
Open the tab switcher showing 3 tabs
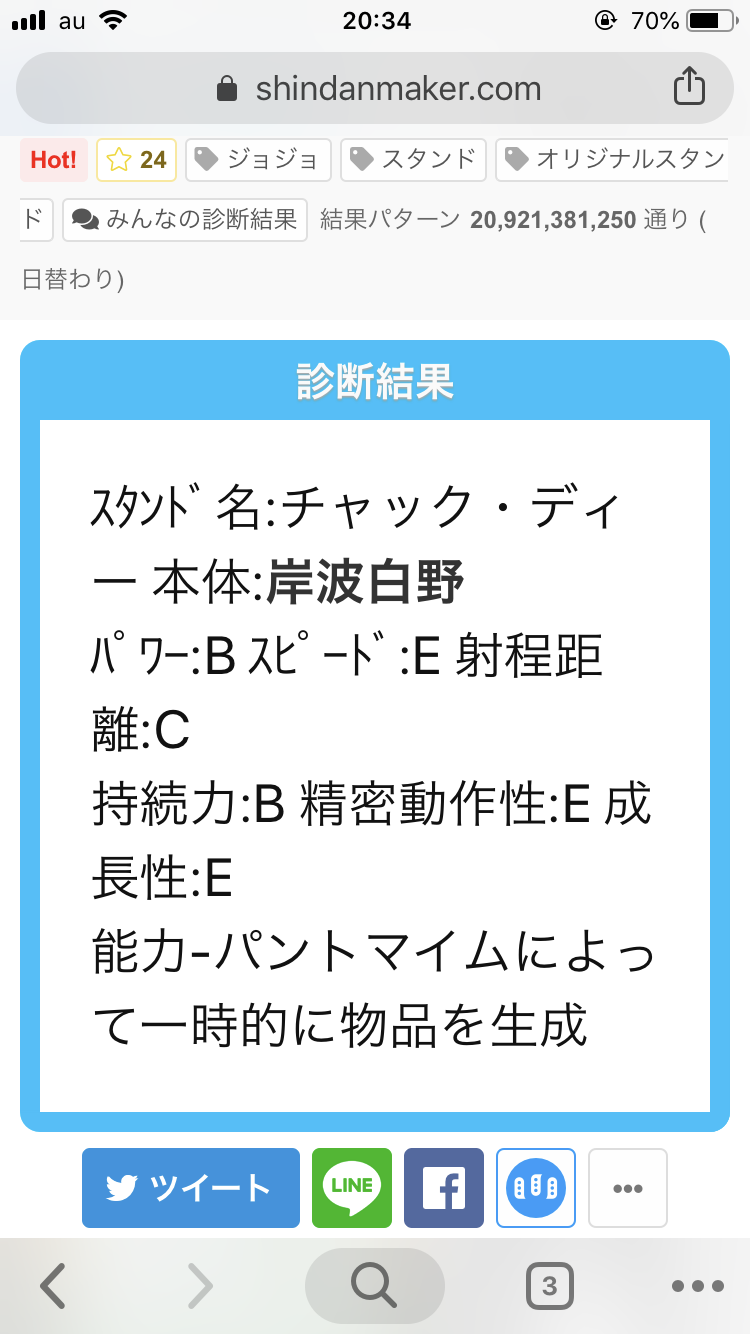(549, 1286)
